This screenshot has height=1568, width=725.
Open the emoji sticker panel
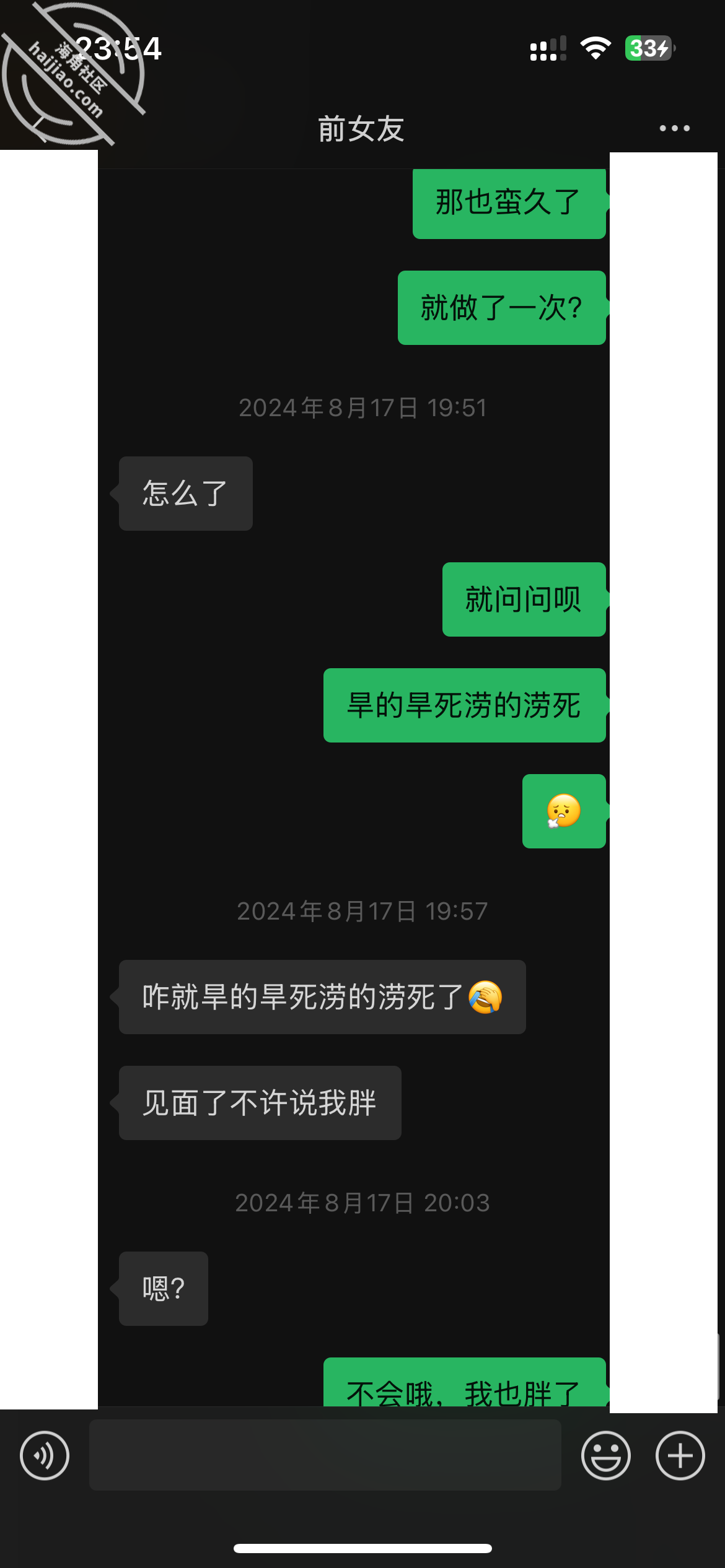[x=605, y=1455]
